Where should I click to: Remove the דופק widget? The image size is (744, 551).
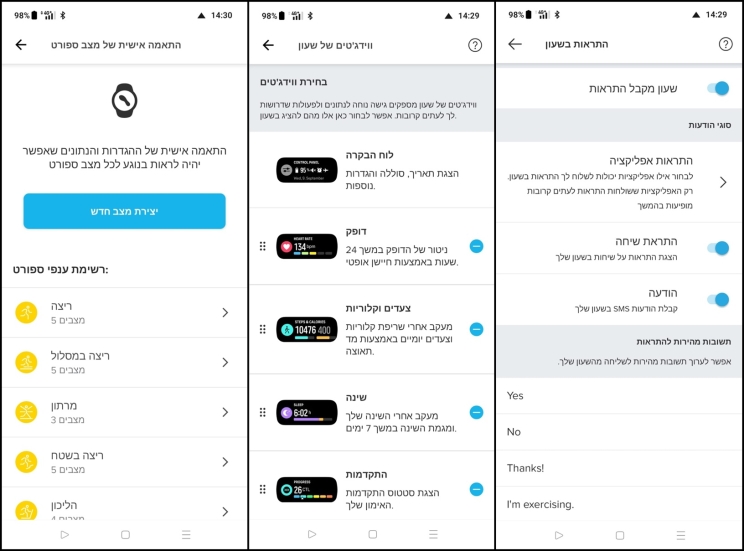476,246
